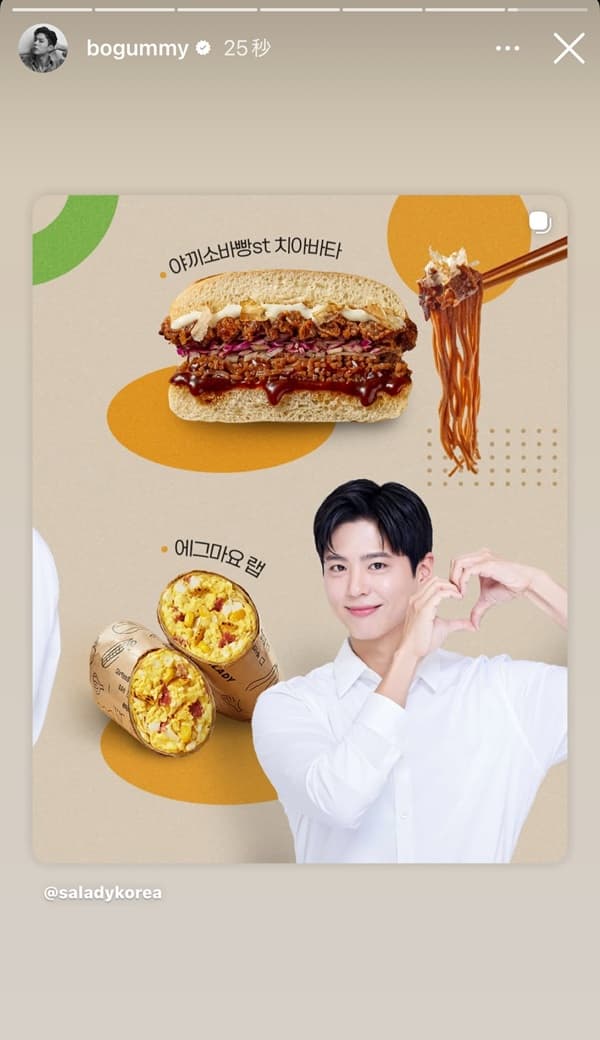The width and height of the screenshot is (600, 1040).
Task: Visit the @saladykorea mention
Action: 102,893
